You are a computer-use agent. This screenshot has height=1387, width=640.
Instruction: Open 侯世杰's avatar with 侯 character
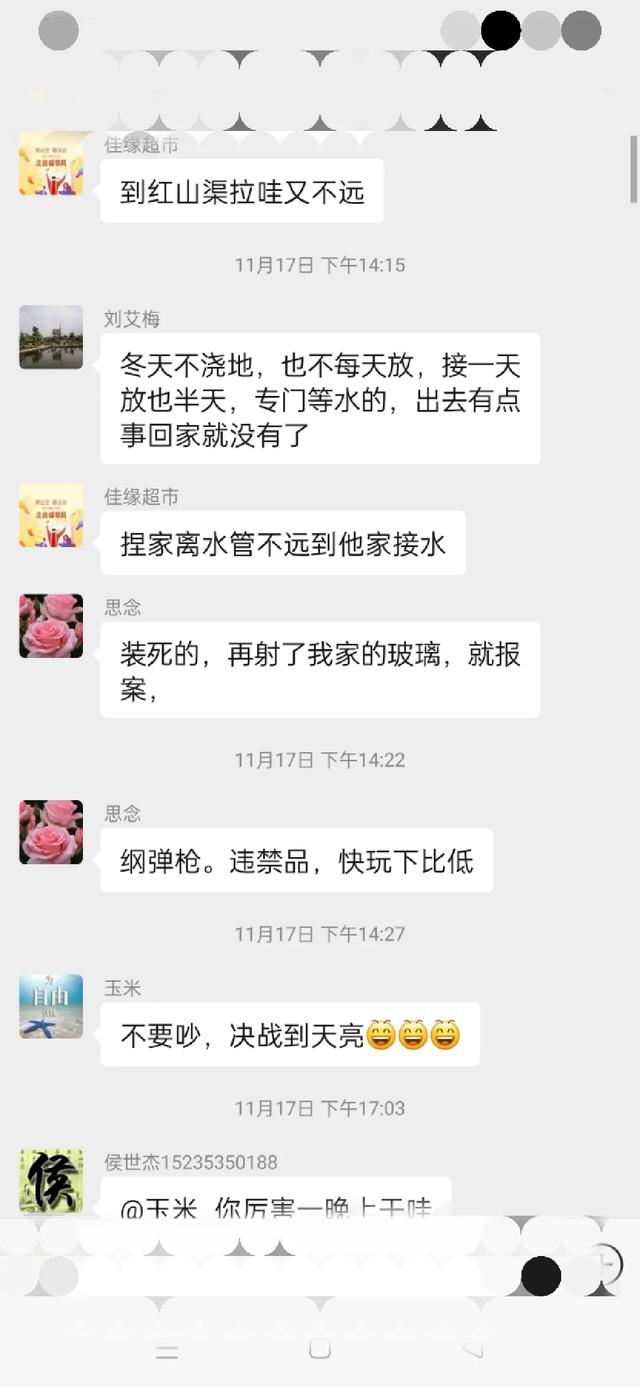(x=51, y=1180)
